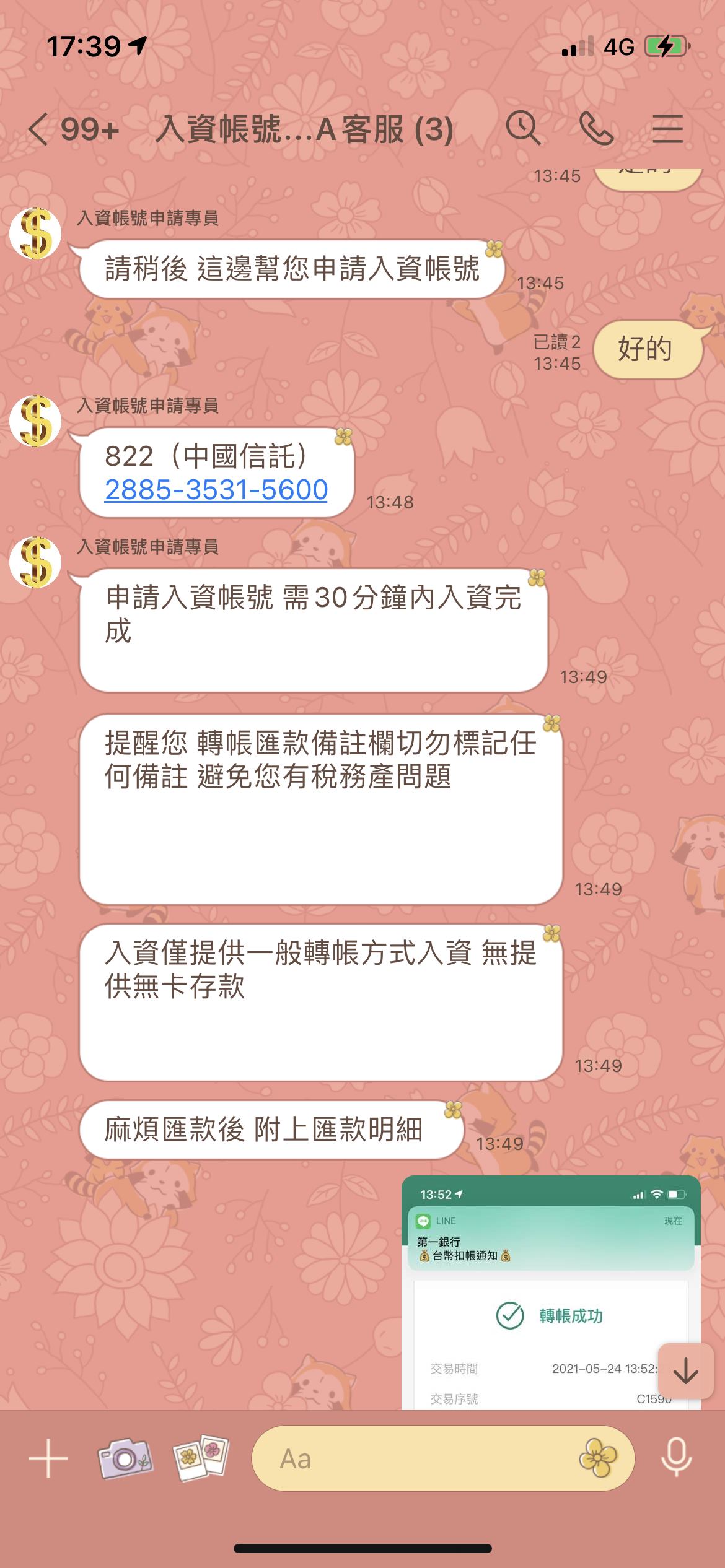Search within this chat
This screenshot has height=1568, width=725.
[x=524, y=129]
